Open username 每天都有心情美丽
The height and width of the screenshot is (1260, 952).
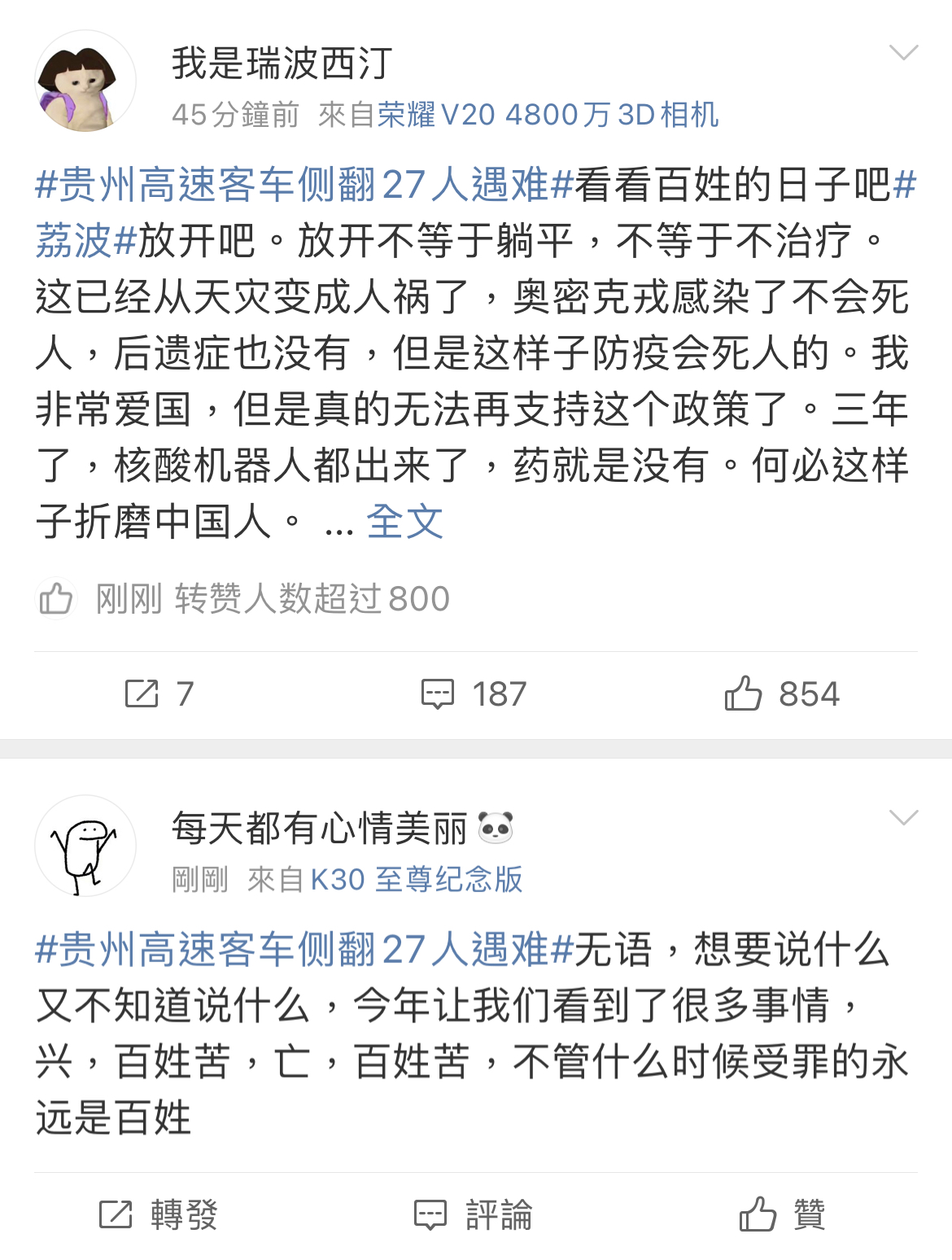tap(319, 829)
